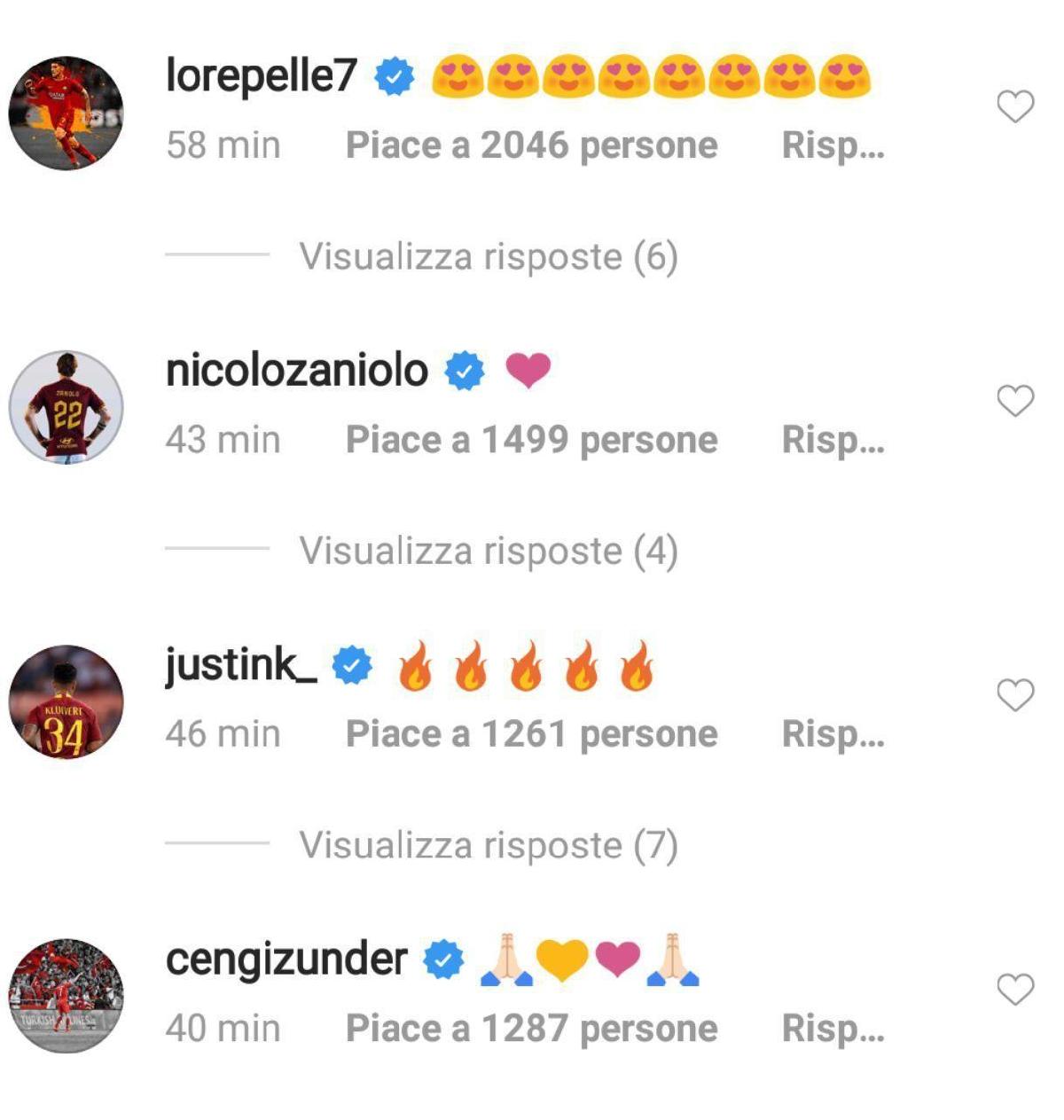Open the nicolozaniolo username link

(297, 371)
